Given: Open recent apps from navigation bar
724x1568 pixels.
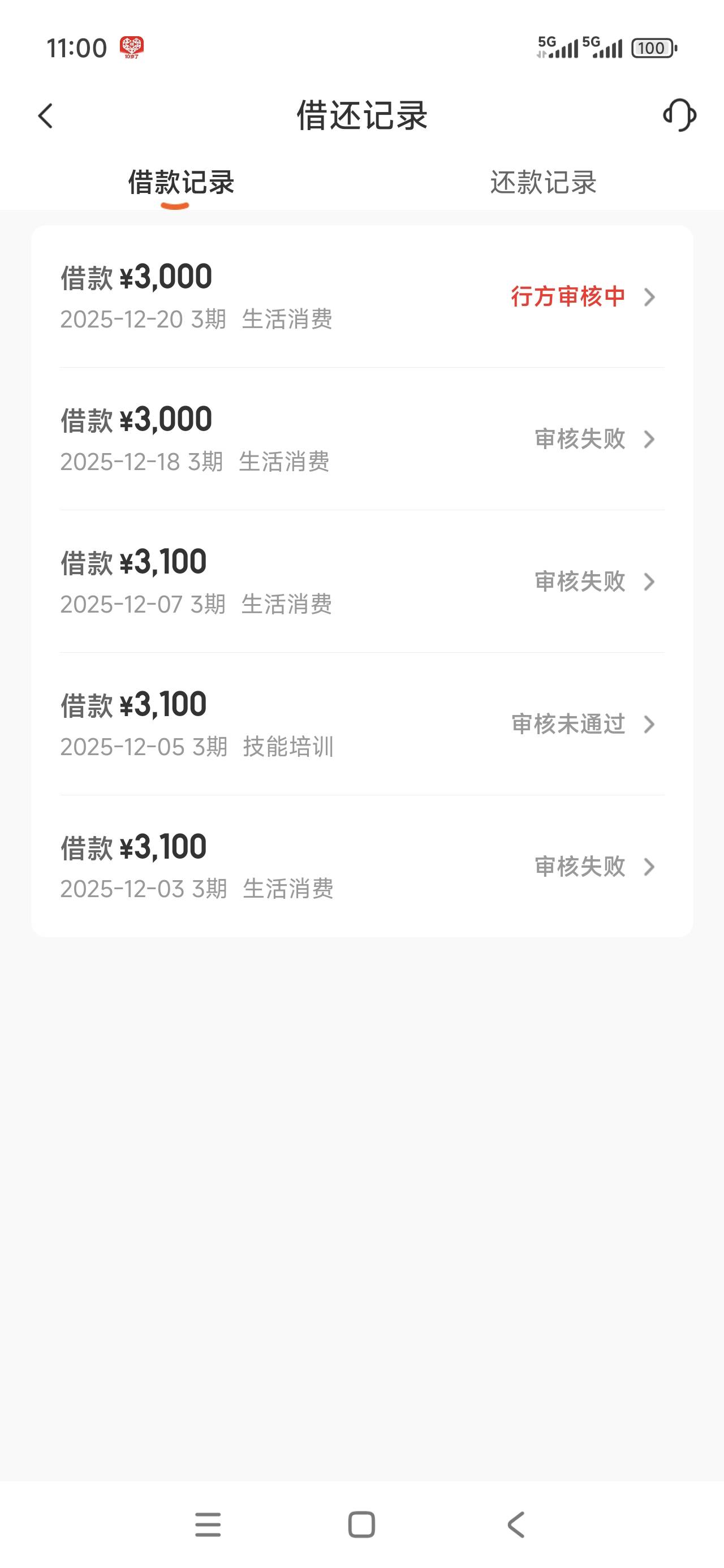Looking at the screenshot, I should click(x=208, y=1525).
